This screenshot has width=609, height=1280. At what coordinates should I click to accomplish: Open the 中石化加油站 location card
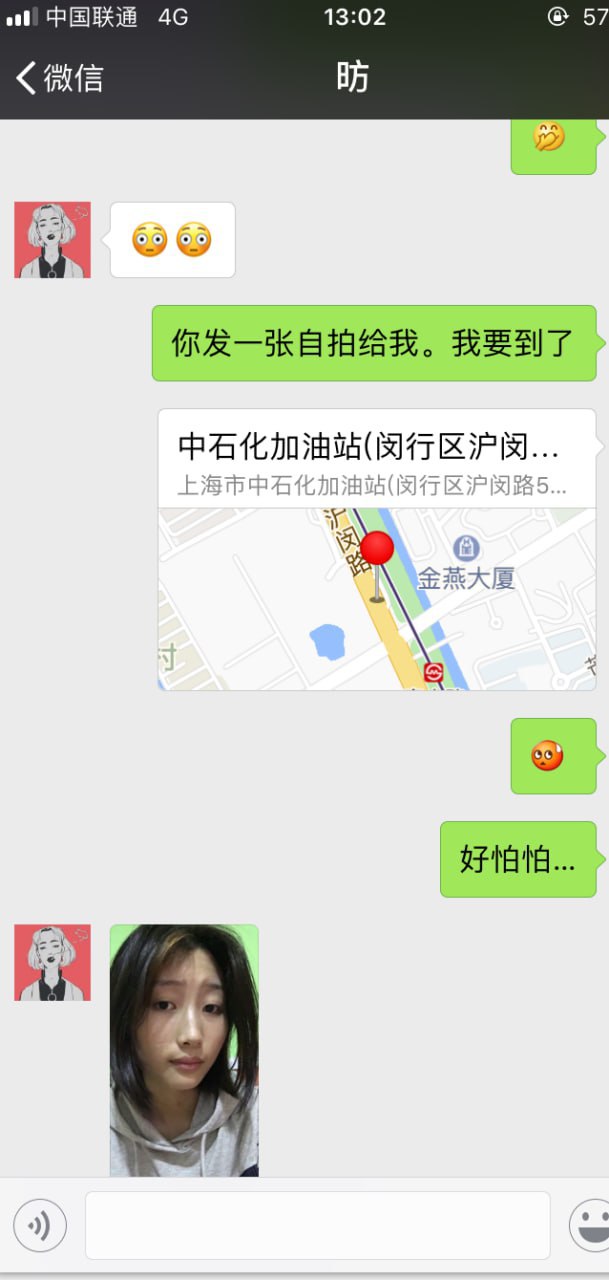tap(377, 550)
